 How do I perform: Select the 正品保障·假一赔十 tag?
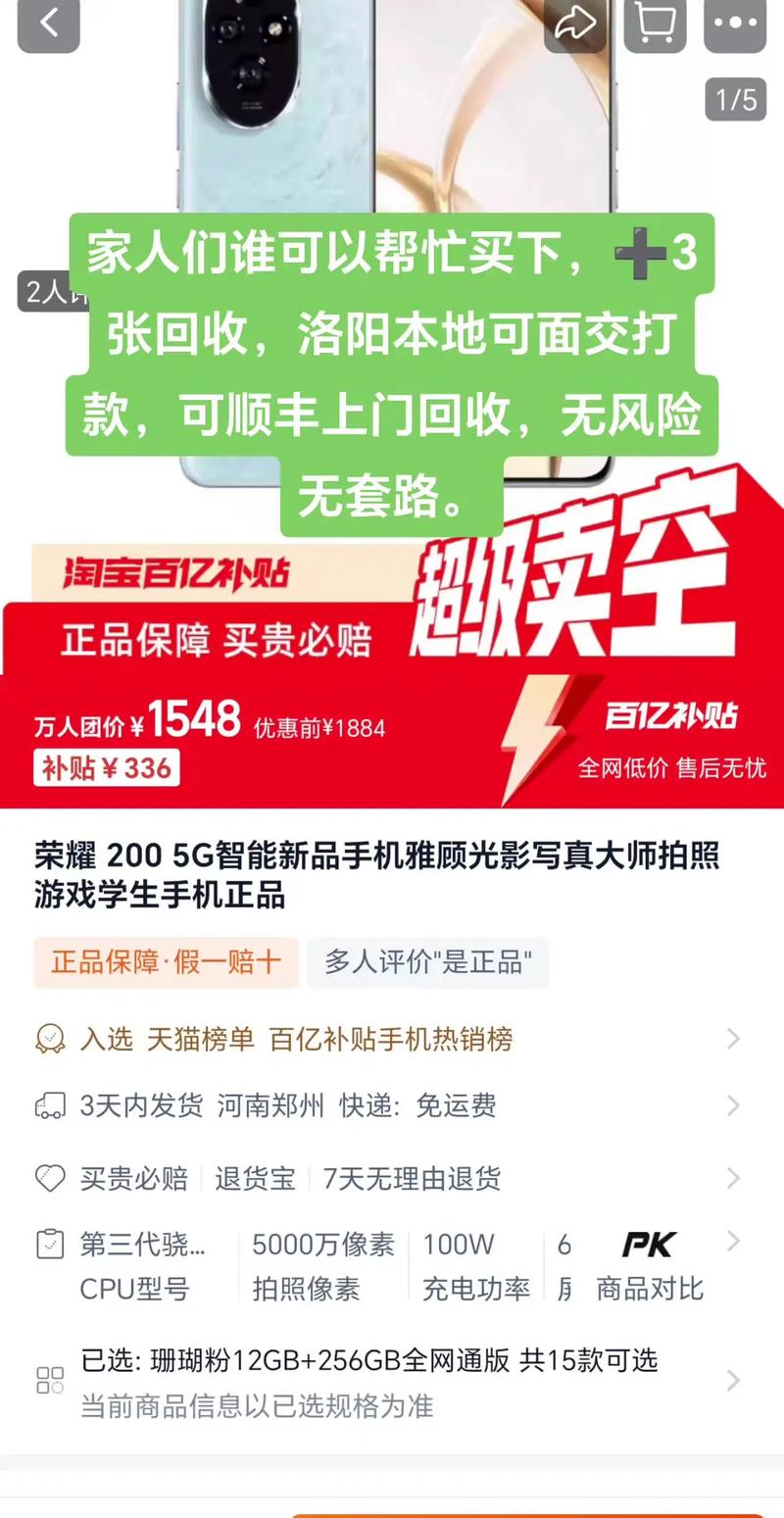pos(165,962)
